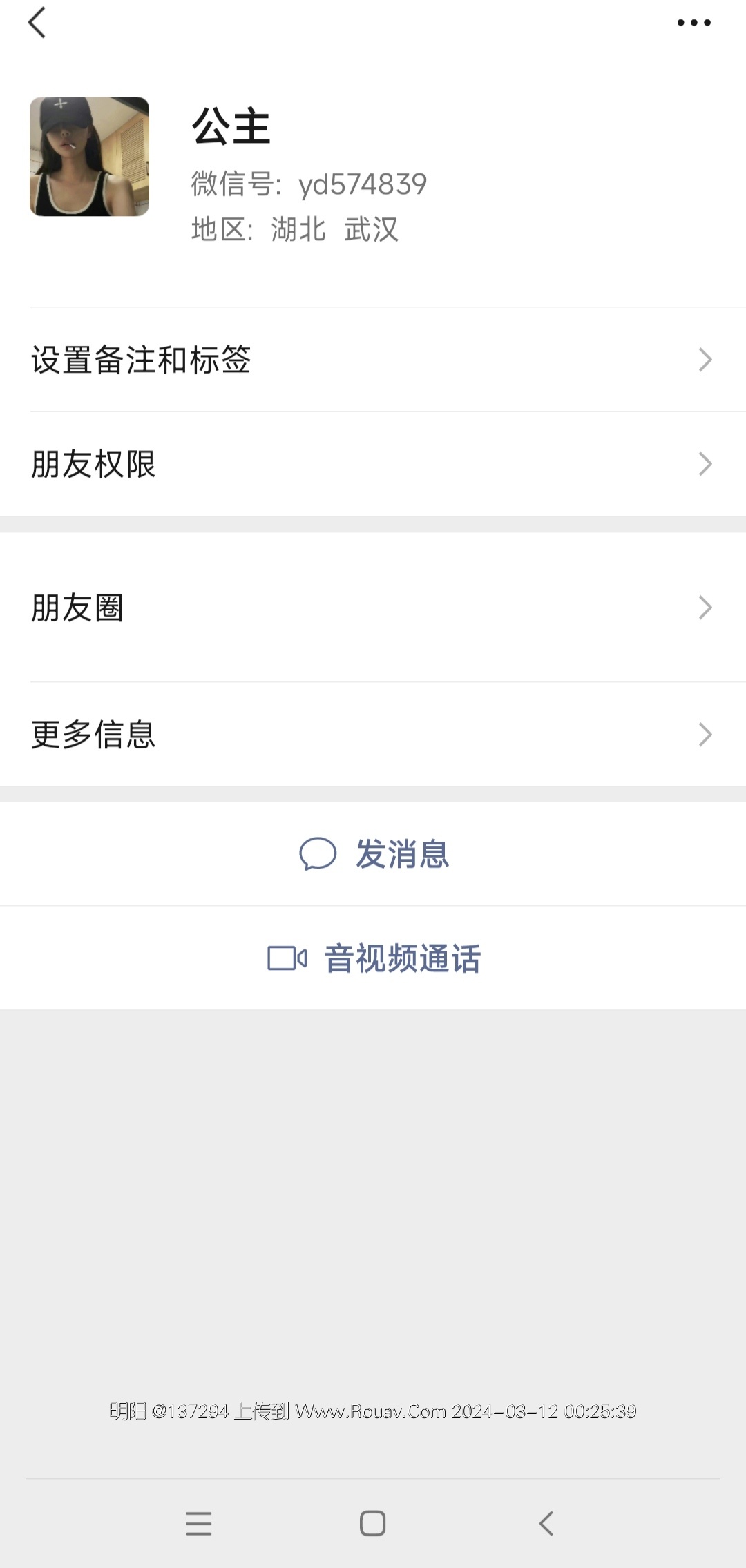Open 设置备注和标签 settings
746x1568 pixels.
(x=373, y=360)
